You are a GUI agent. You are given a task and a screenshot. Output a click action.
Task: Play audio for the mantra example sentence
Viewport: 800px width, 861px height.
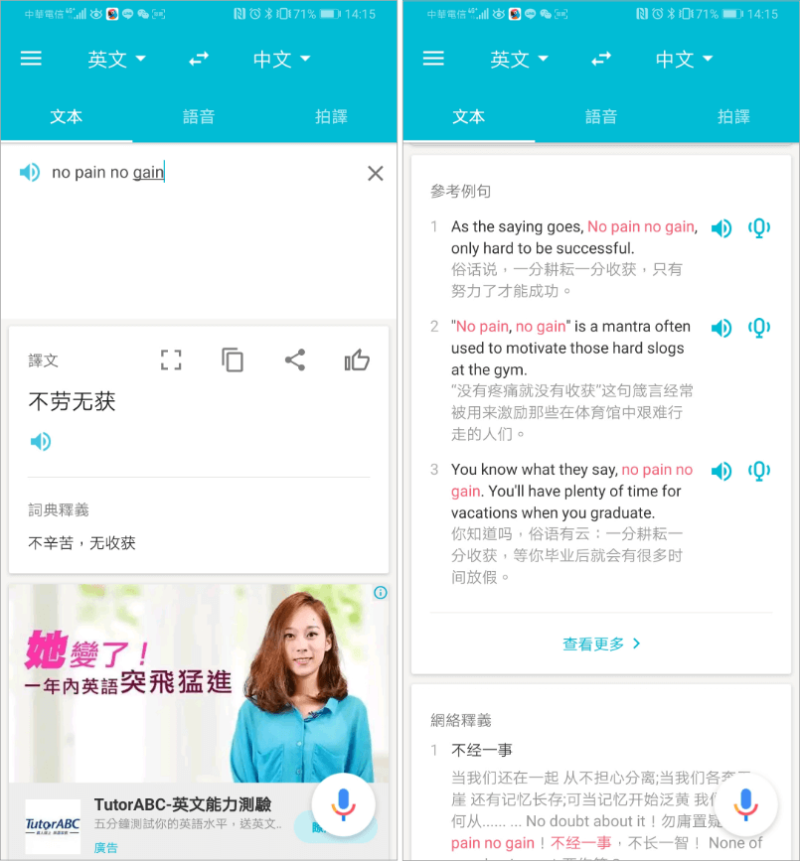pyautogui.click(x=721, y=327)
